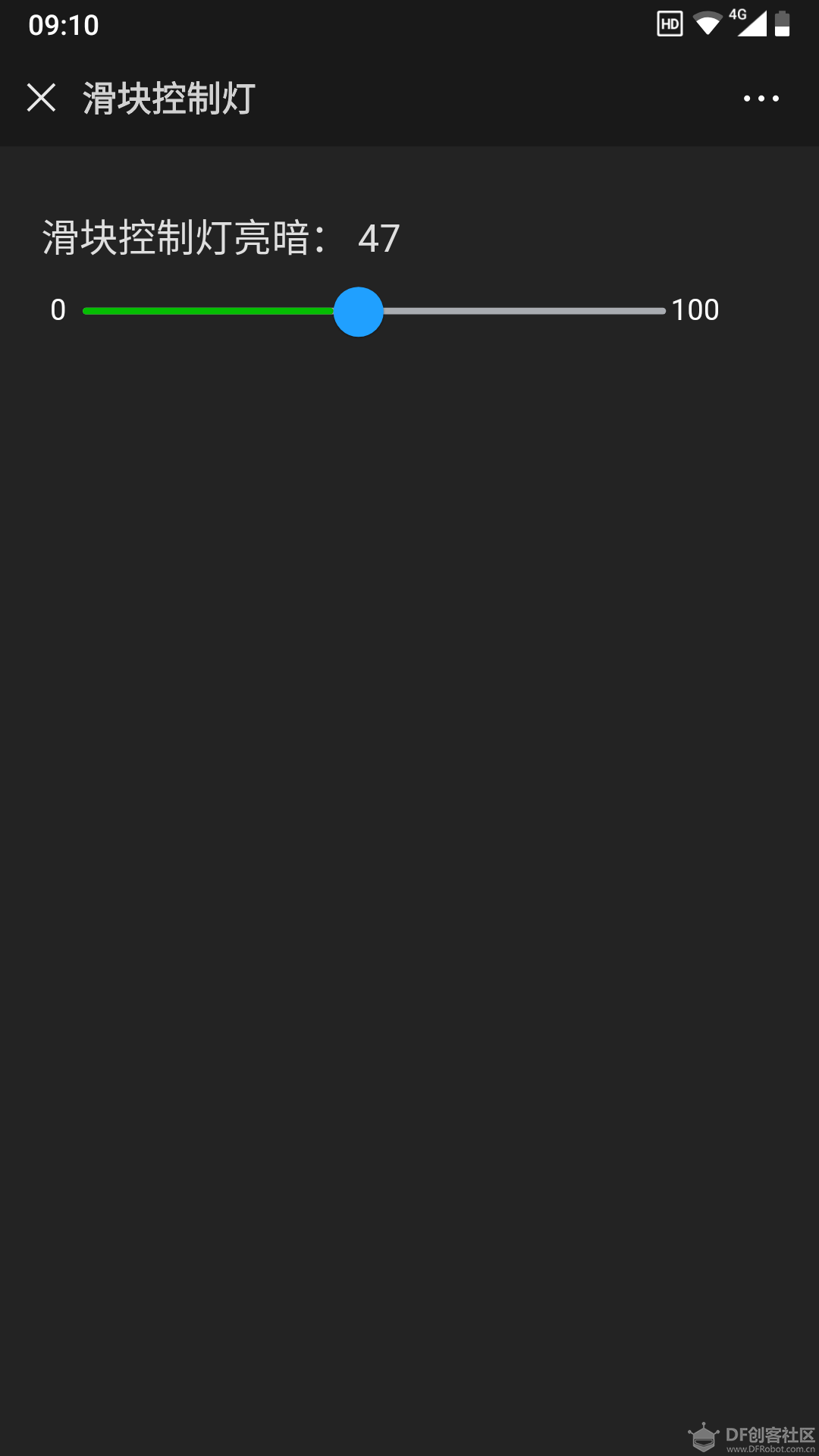The height and width of the screenshot is (1456, 819).
Task: Tap the blue brightness slider handle
Action: click(x=358, y=312)
